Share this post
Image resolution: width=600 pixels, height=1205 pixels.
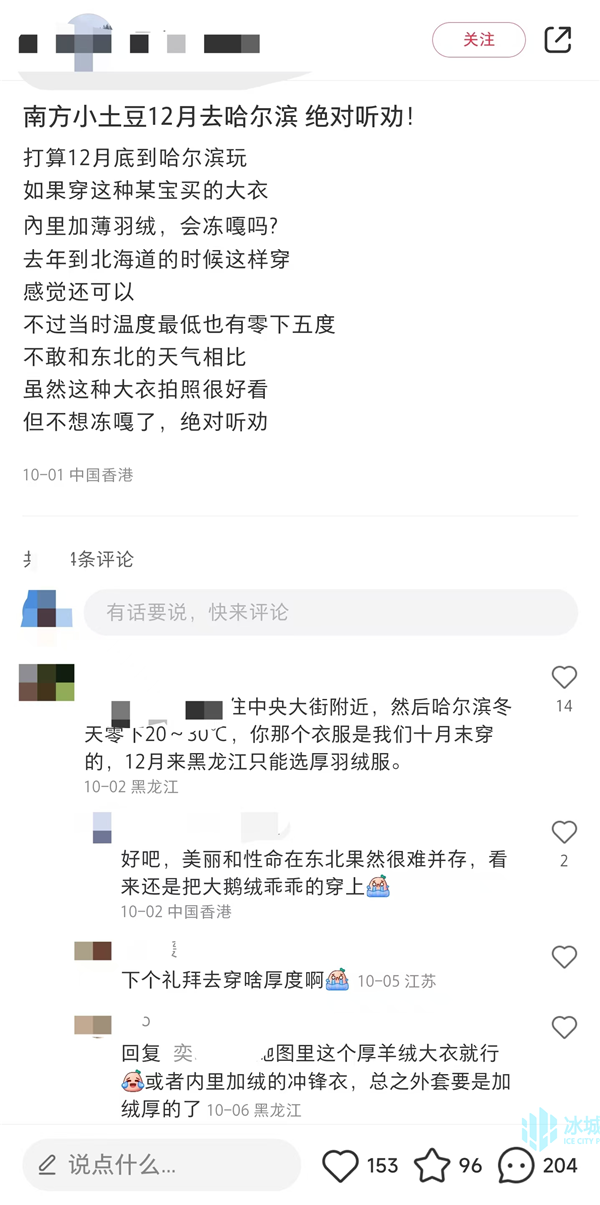(557, 40)
